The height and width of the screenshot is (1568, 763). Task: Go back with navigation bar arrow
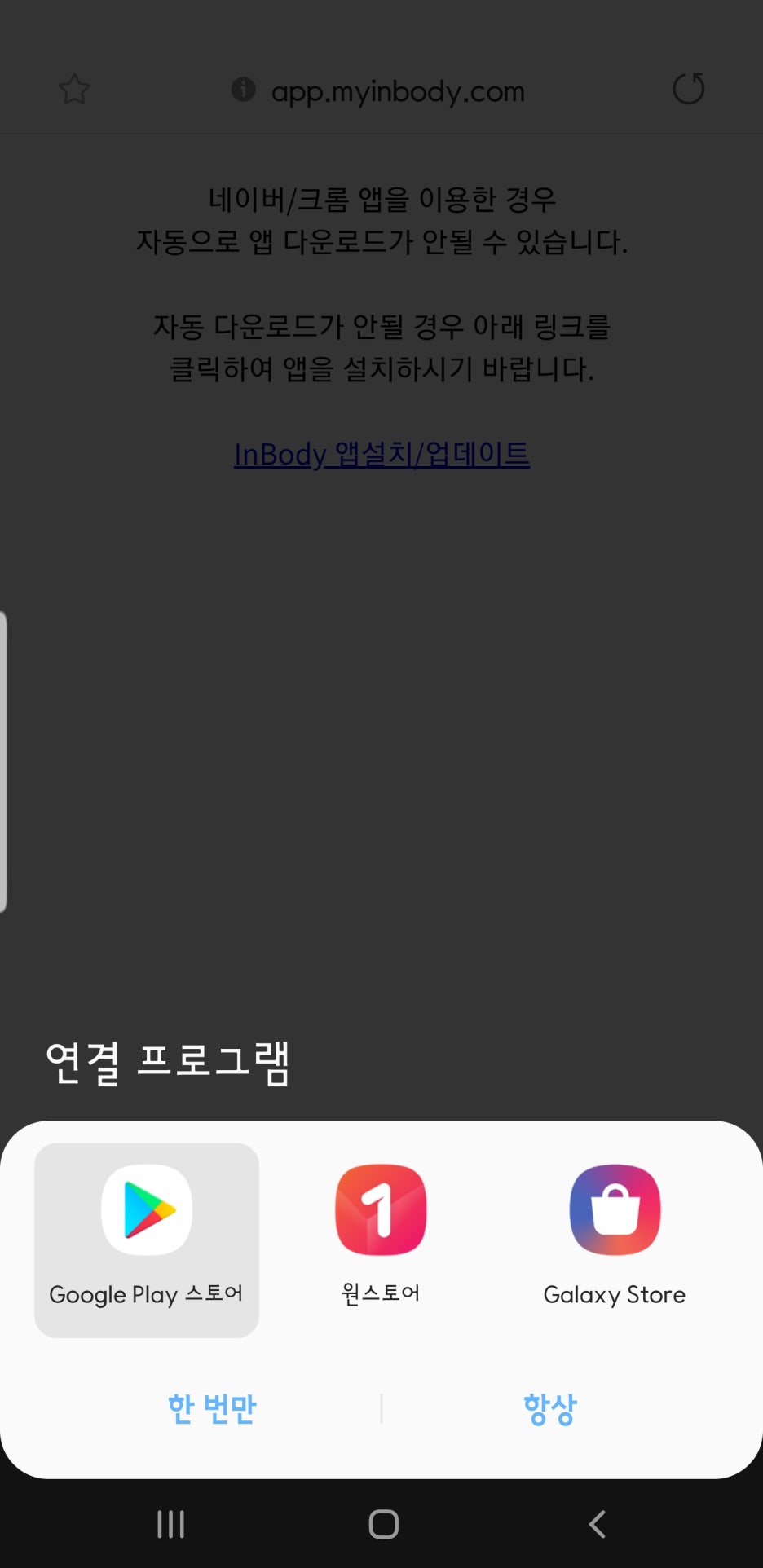point(597,1523)
